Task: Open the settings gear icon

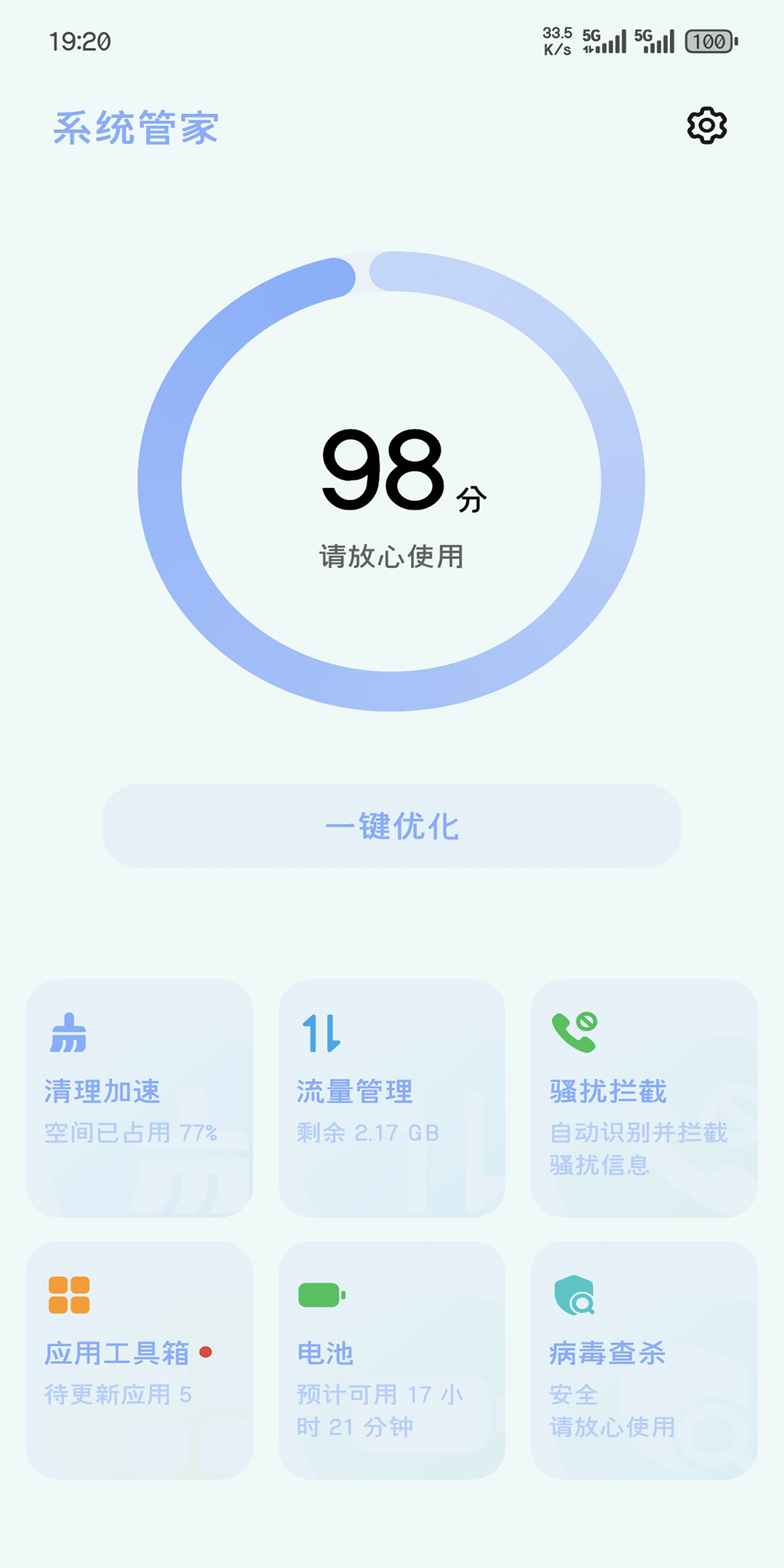Action: click(x=706, y=126)
